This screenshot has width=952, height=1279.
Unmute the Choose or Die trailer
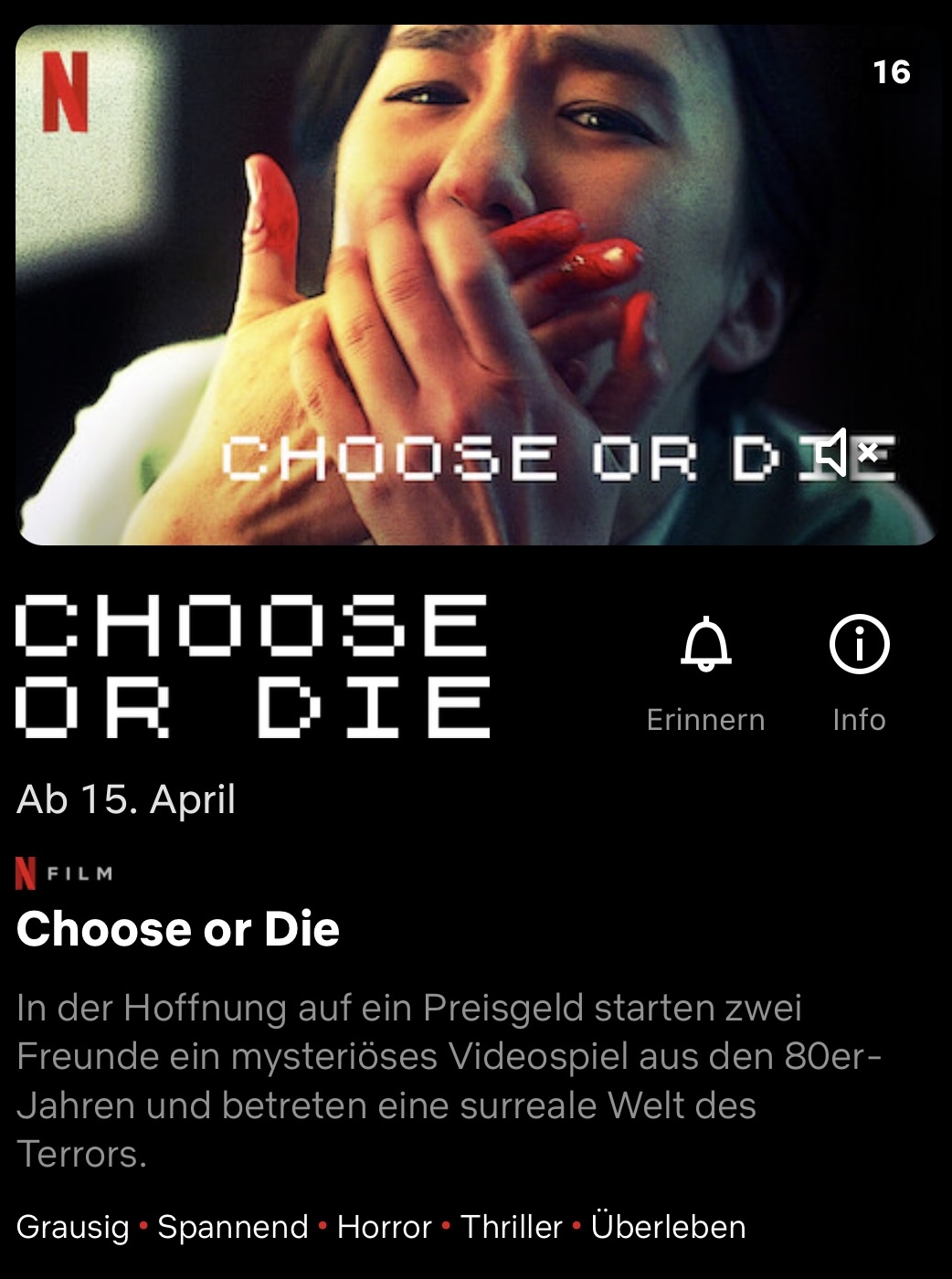[847, 452]
